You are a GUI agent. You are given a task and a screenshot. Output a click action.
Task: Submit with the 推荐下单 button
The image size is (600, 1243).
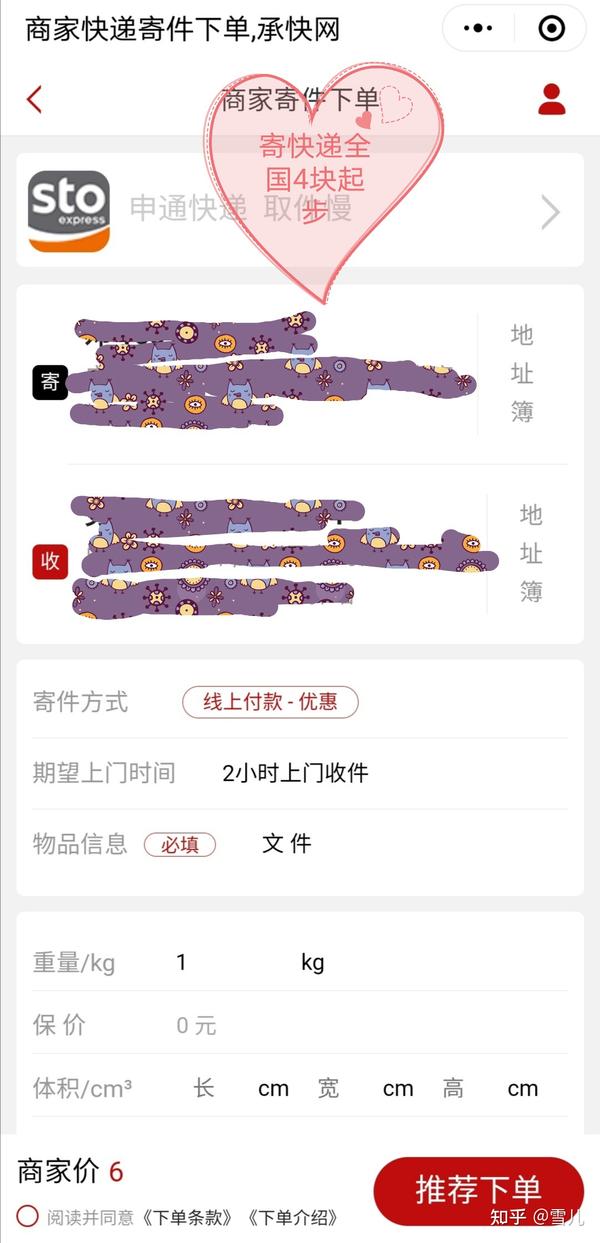tap(478, 1190)
